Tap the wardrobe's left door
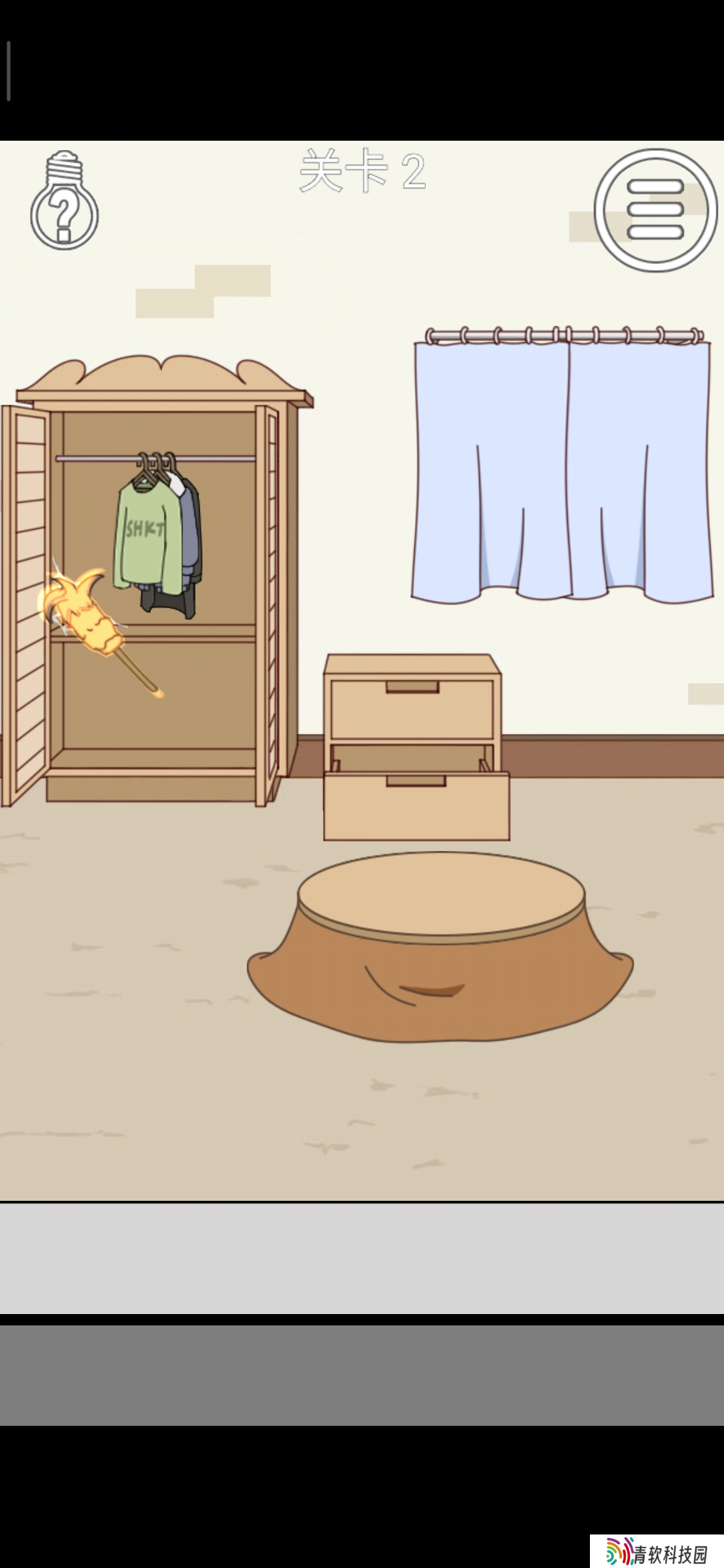 pos(25,603)
